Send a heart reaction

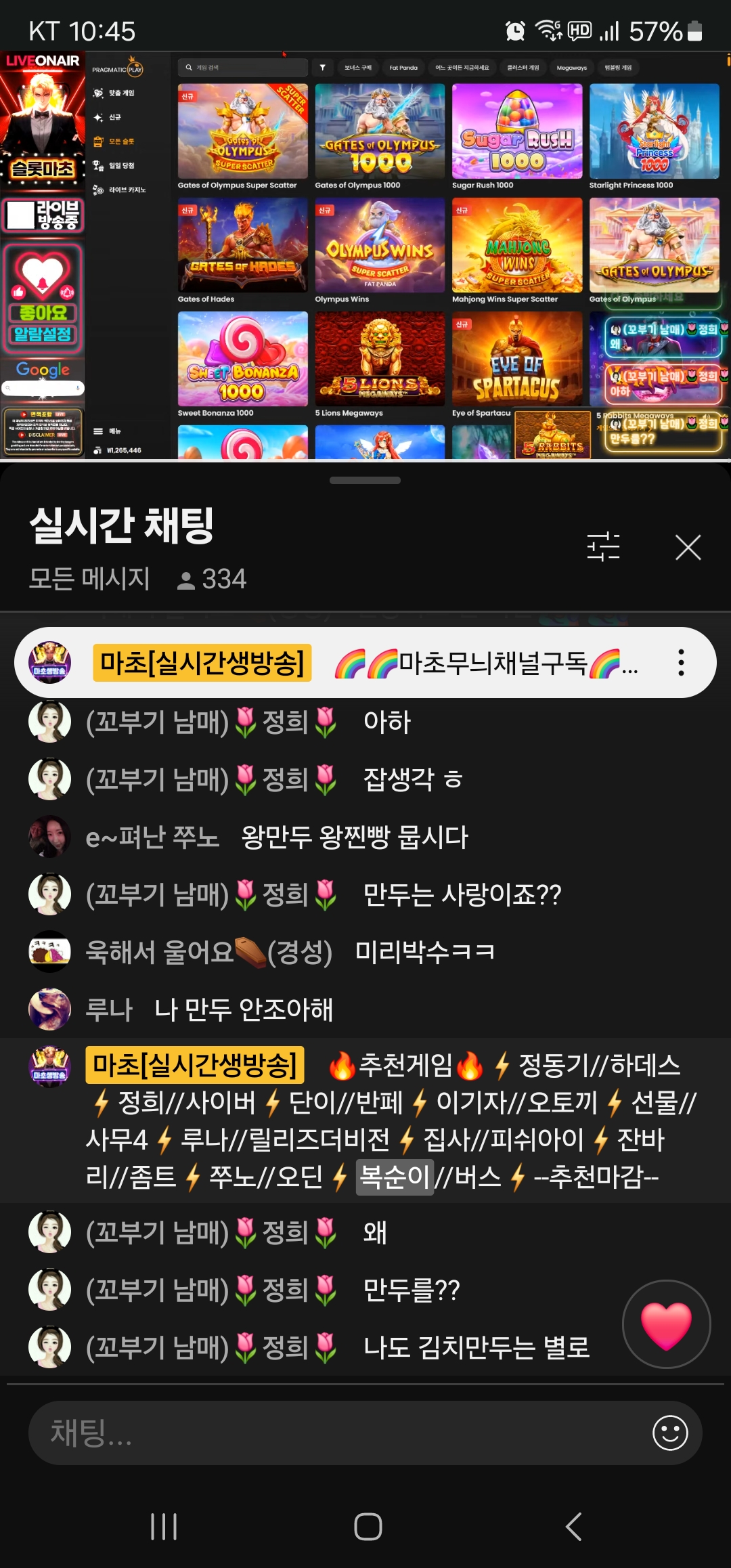point(666,1324)
